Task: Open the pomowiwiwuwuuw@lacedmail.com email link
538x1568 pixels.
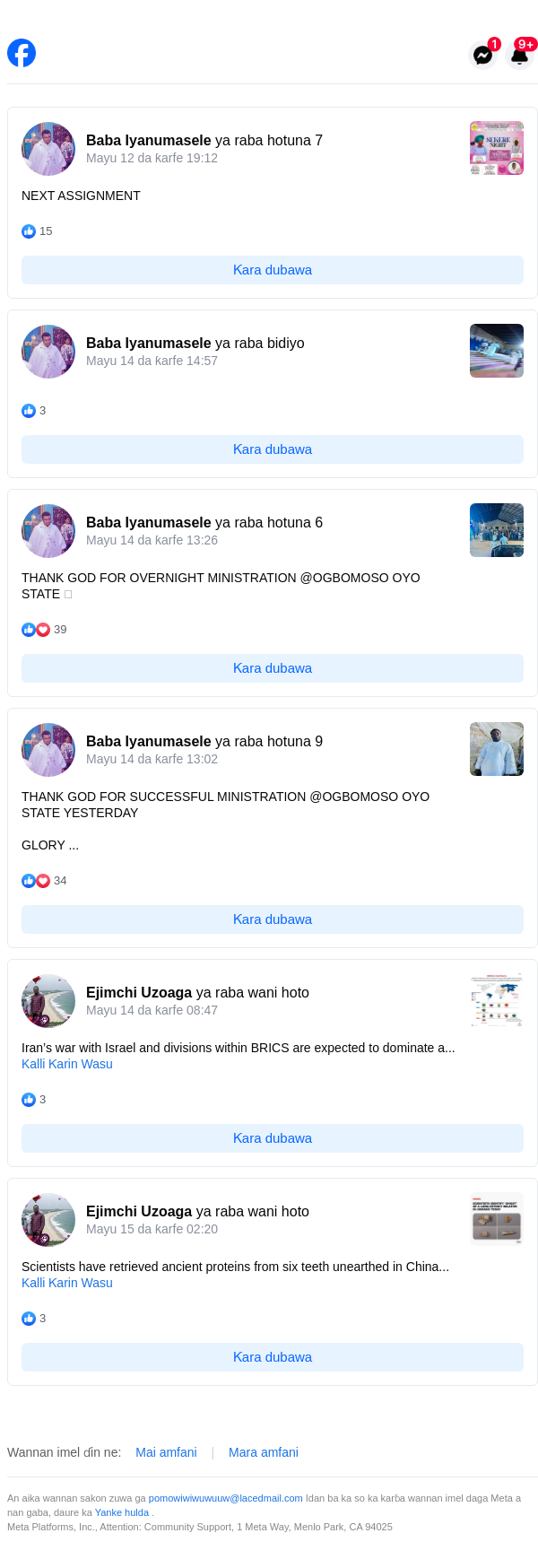Action: click(x=226, y=1498)
